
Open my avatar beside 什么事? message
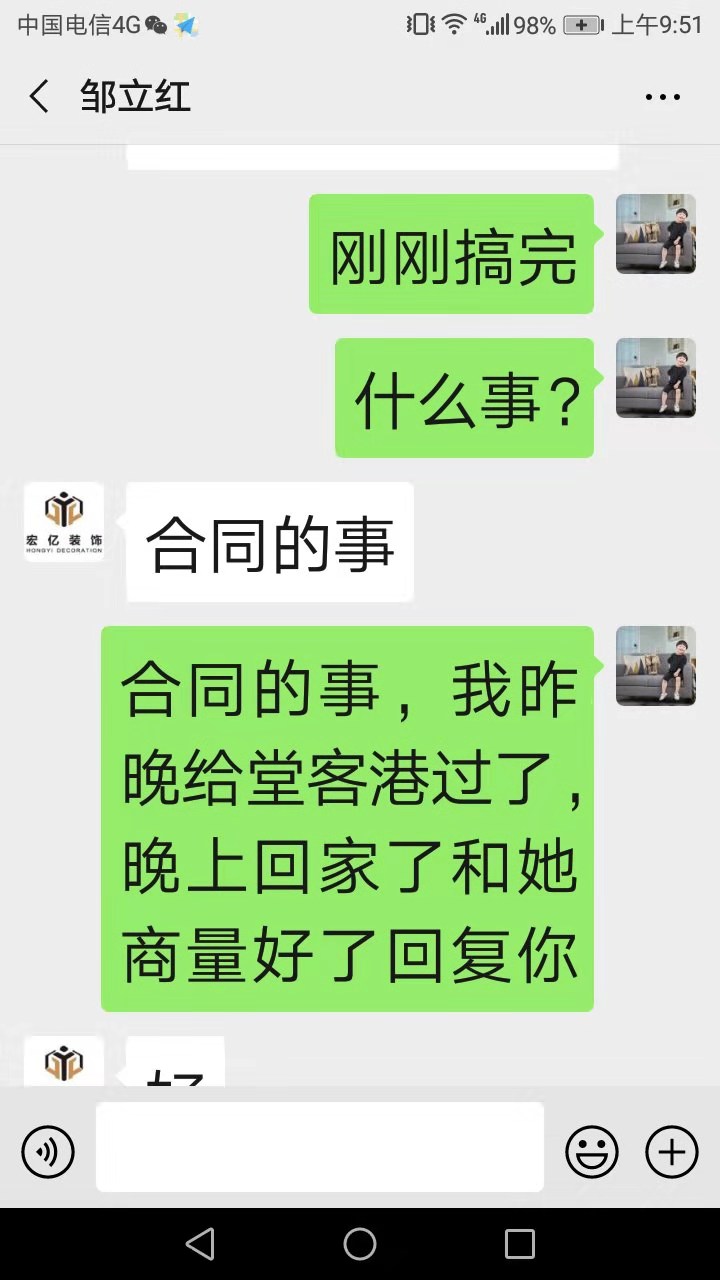click(x=656, y=378)
